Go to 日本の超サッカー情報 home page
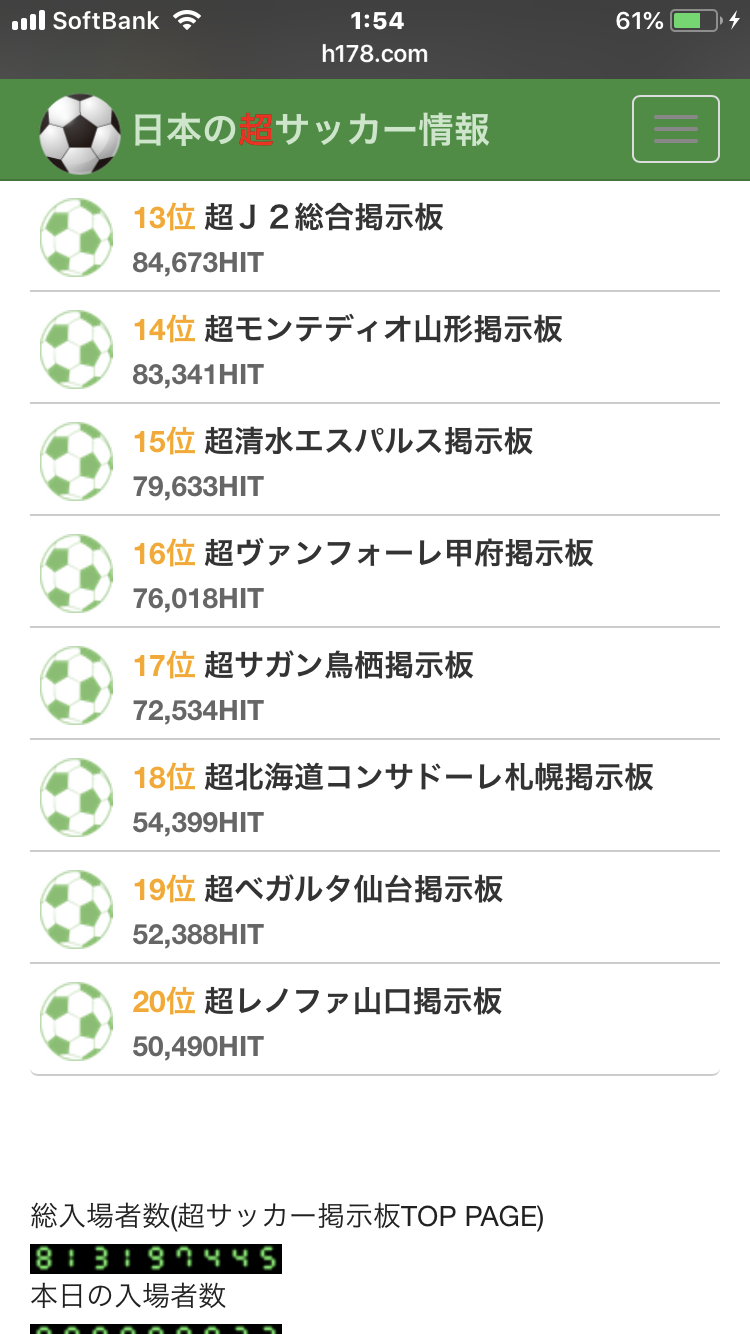750x1334 pixels. [265, 131]
